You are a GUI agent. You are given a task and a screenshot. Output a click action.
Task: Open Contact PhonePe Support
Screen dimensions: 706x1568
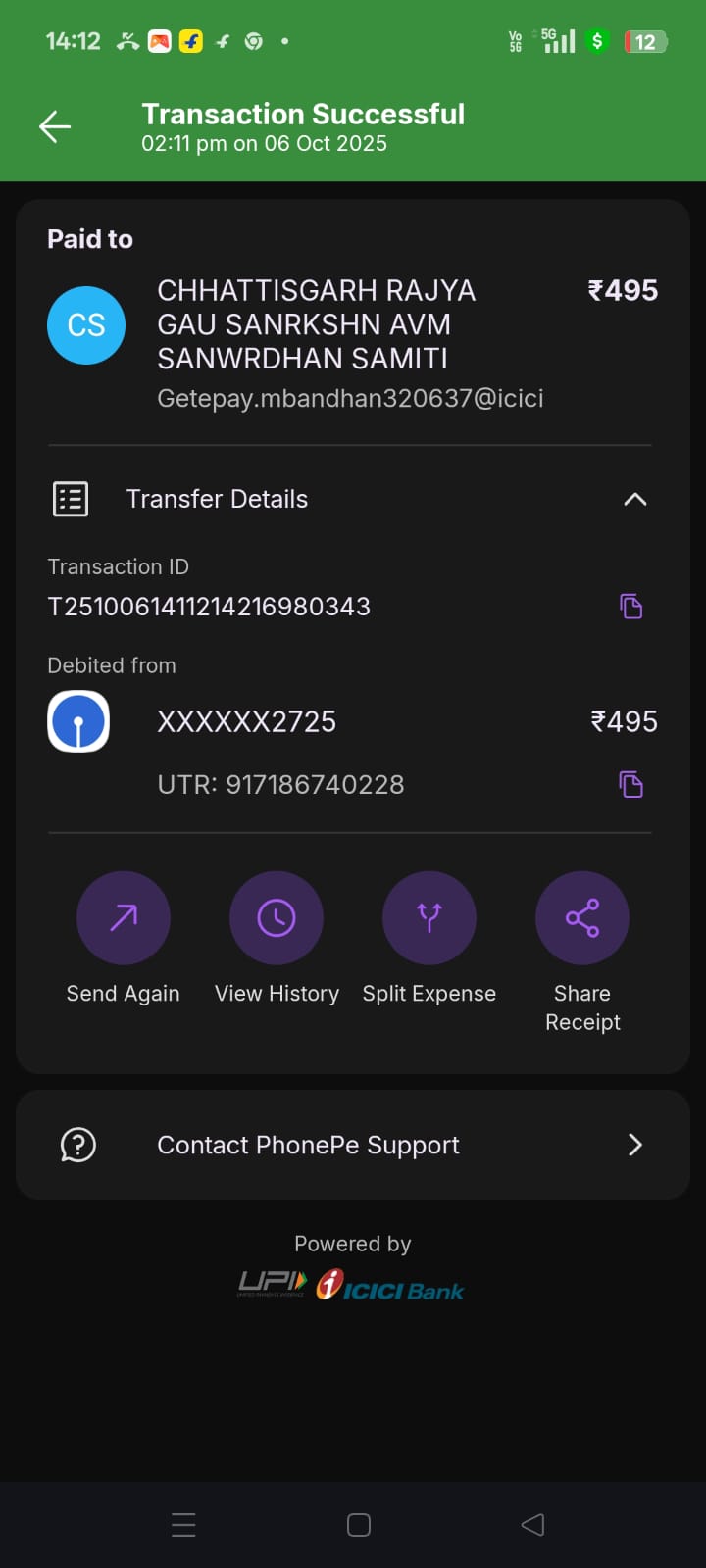(353, 1145)
